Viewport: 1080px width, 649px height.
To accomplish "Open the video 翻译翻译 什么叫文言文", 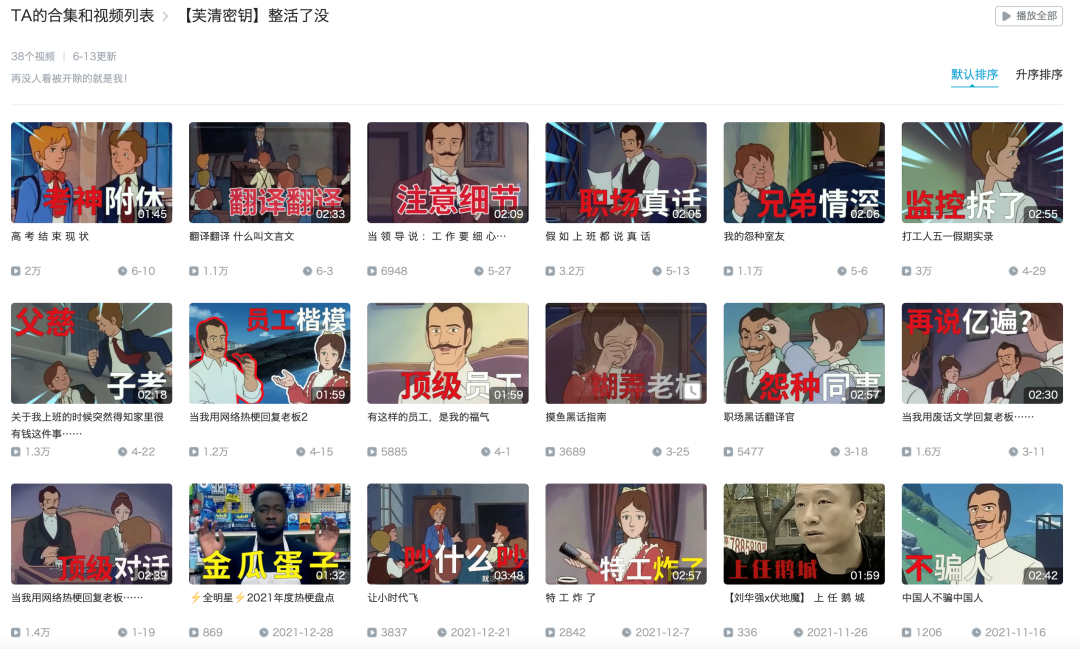I will click(x=269, y=172).
